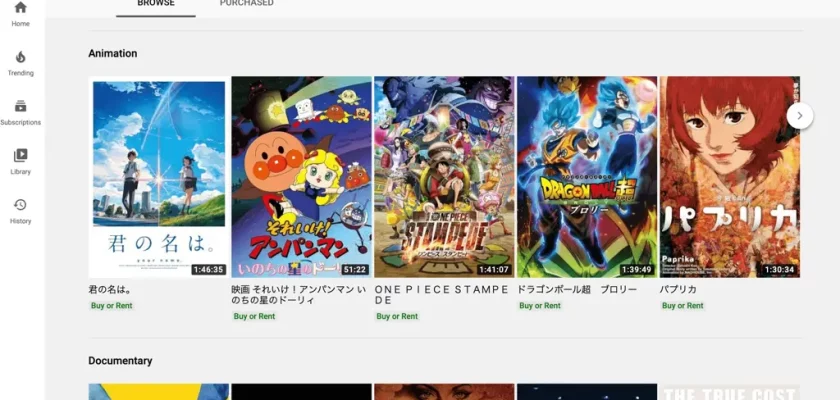Open the Anpanman movie tile
This screenshot has height=400, width=840.
(x=301, y=177)
